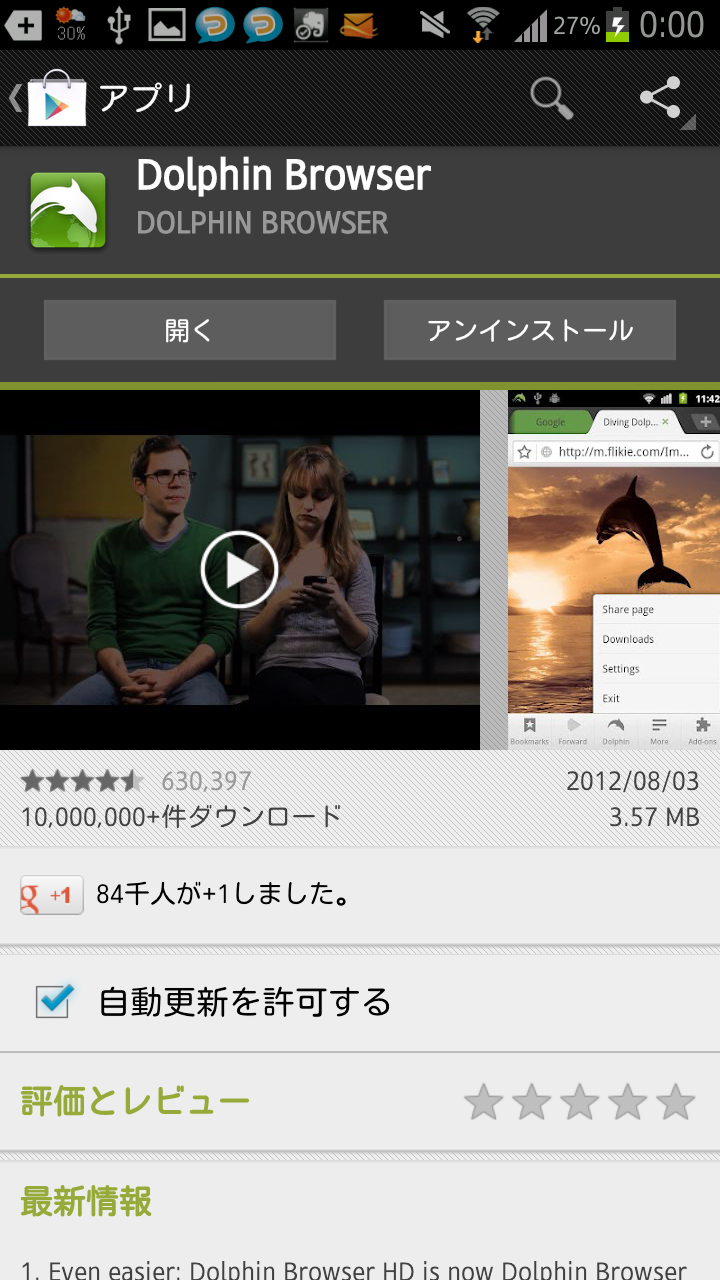Rate the app five stars
The image size is (720, 1280).
coord(676,1102)
